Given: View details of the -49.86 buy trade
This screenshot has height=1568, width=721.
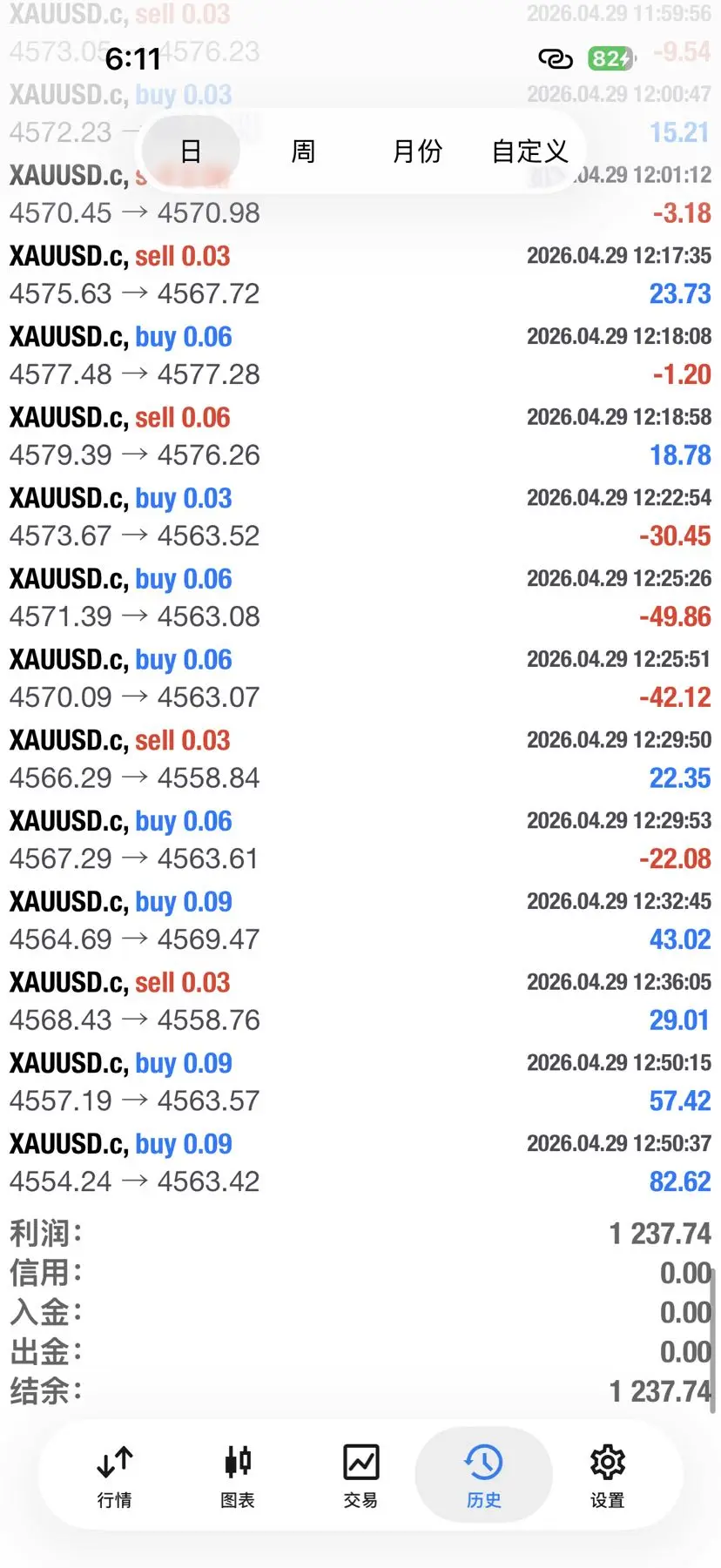Looking at the screenshot, I should (x=360, y=598).
